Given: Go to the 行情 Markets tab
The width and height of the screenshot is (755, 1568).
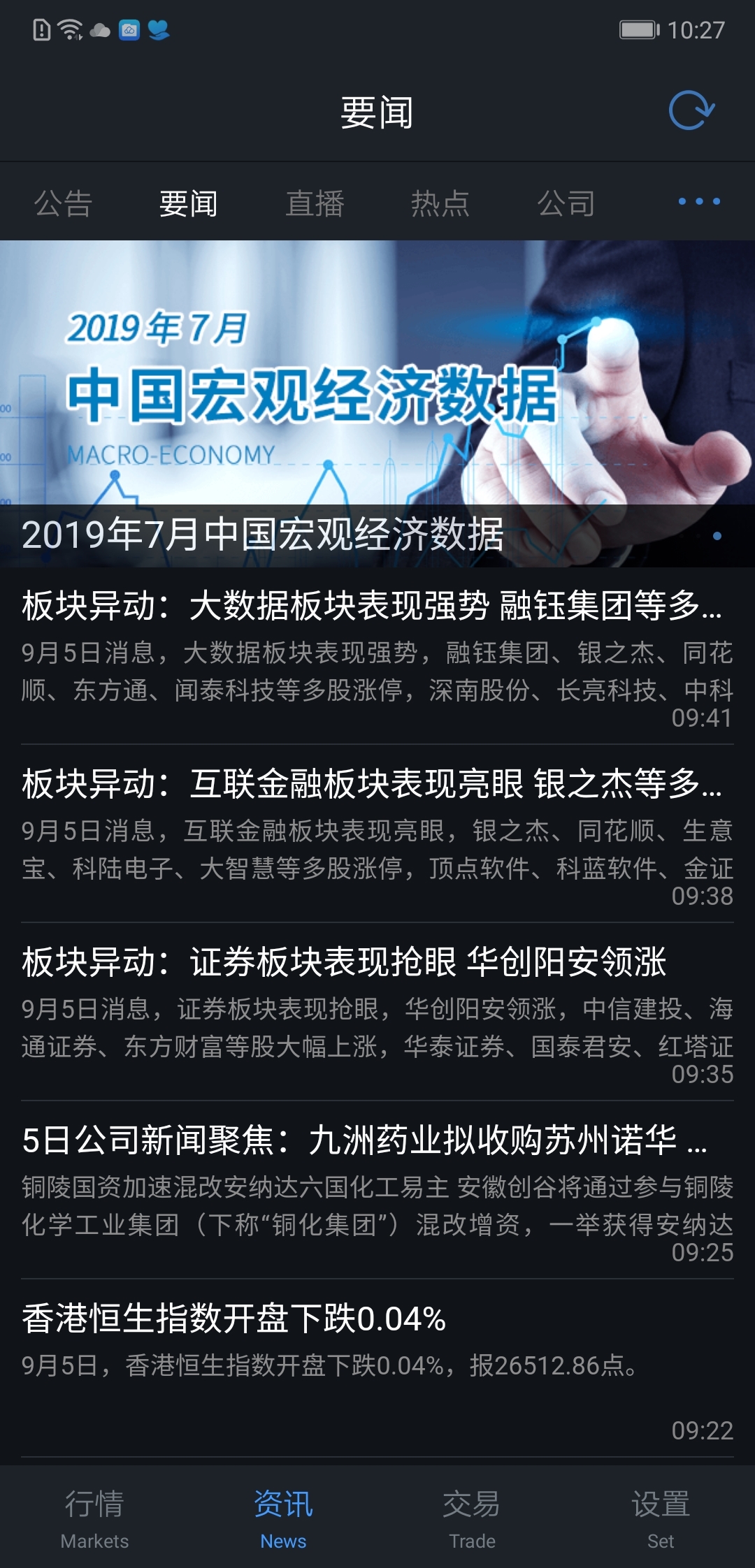Looking at the screenshot, I should (x=94, y=1517).
